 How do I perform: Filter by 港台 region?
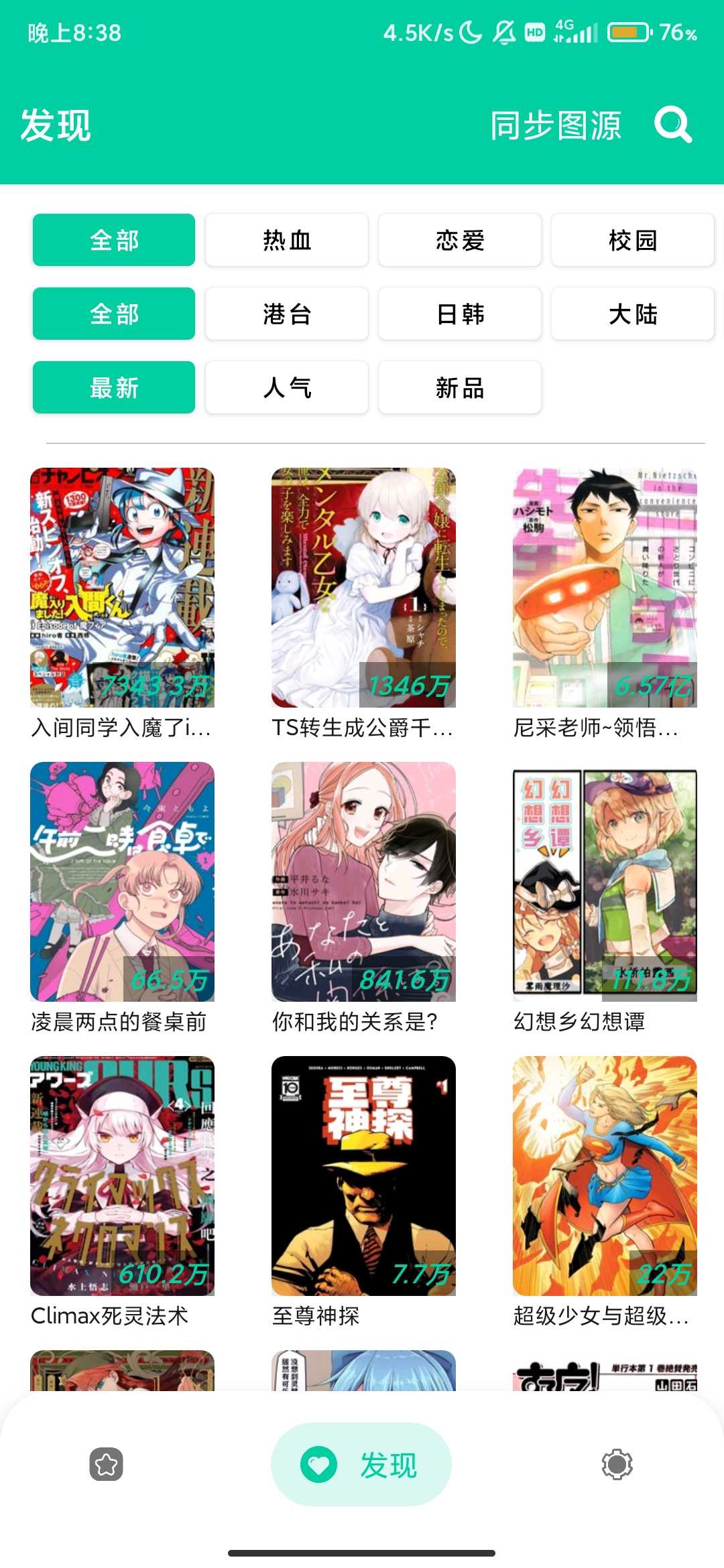(287, 314)
